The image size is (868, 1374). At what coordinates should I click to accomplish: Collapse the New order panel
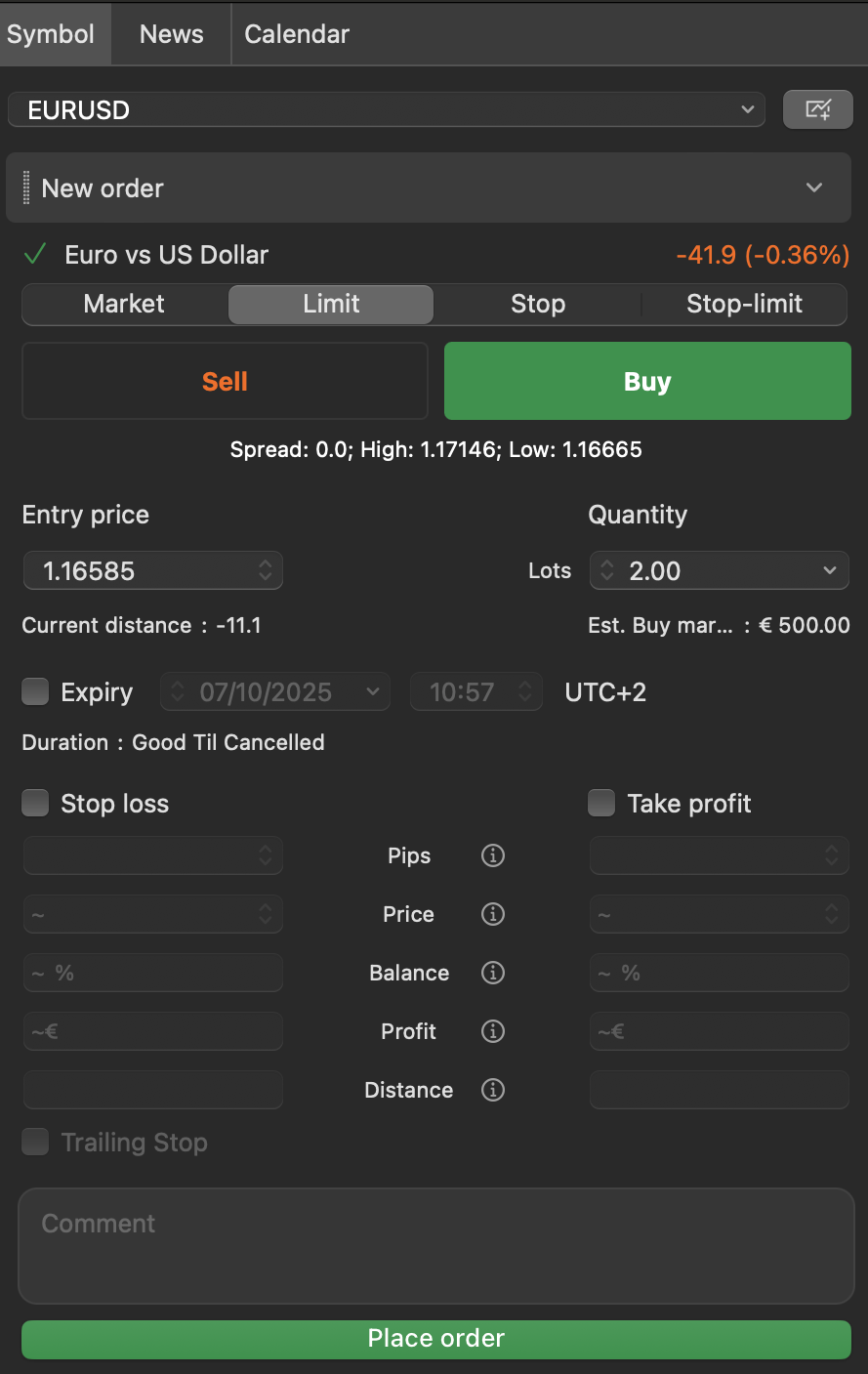click(813, 187)
